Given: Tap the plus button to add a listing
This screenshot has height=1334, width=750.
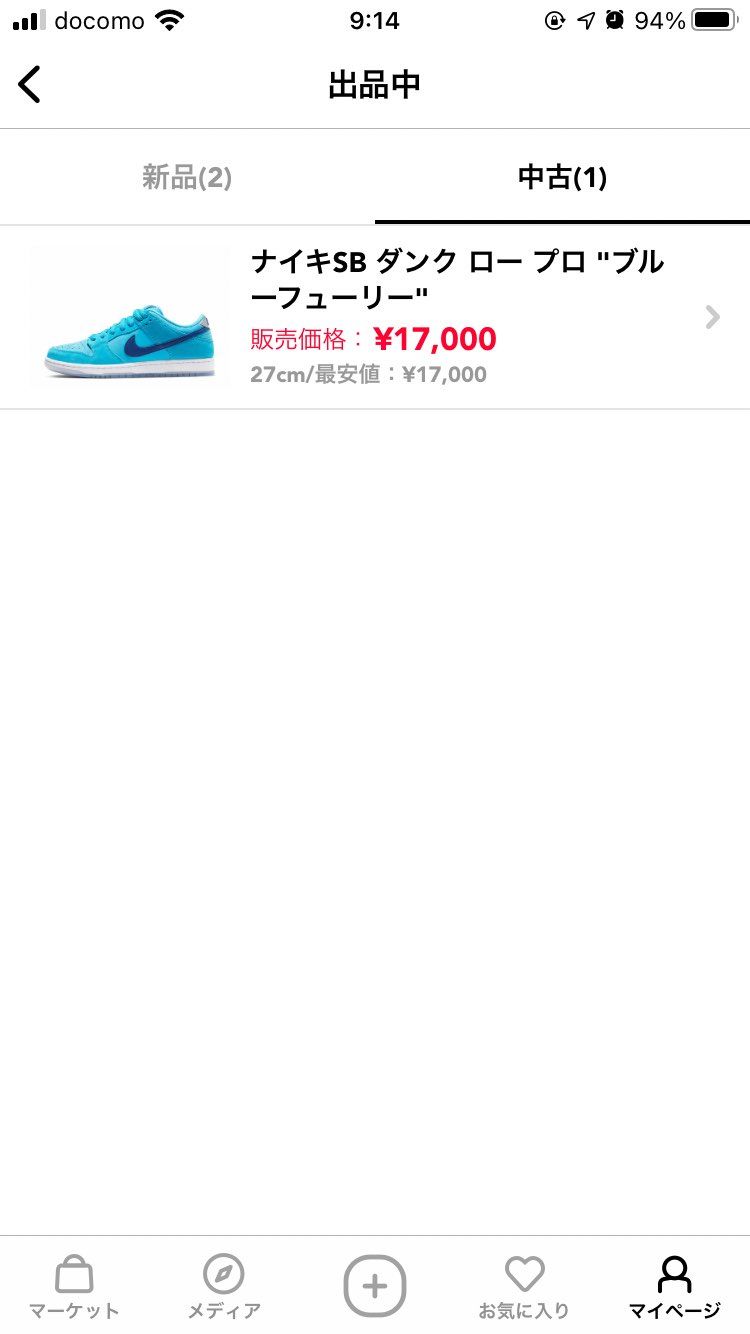Looking at the screenshot, I should coord(375,1285).
